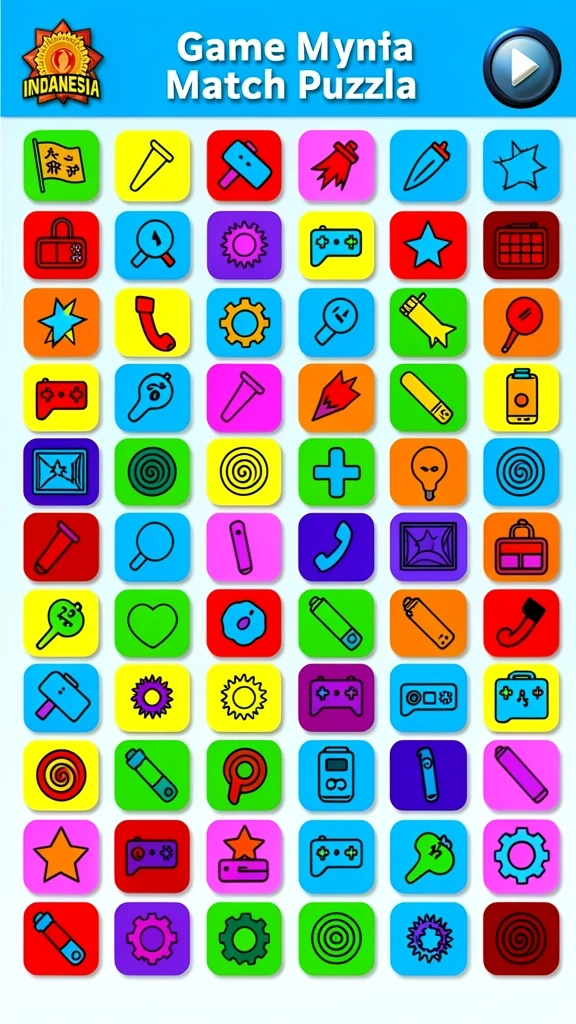The height and width of the screenshot is (1024, 576).
Task: Select the orange gear on blue tile
Action: 244,322
